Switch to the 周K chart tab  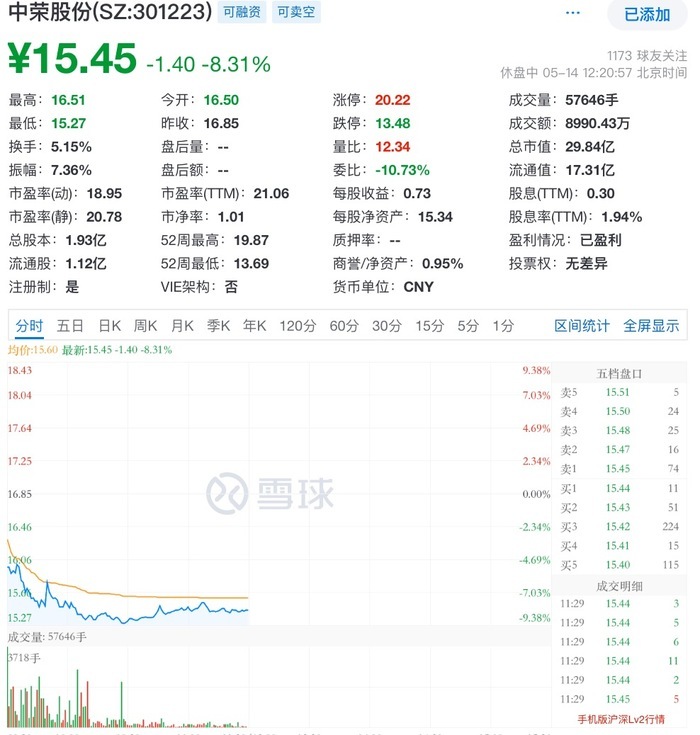[x=146, y=325]
